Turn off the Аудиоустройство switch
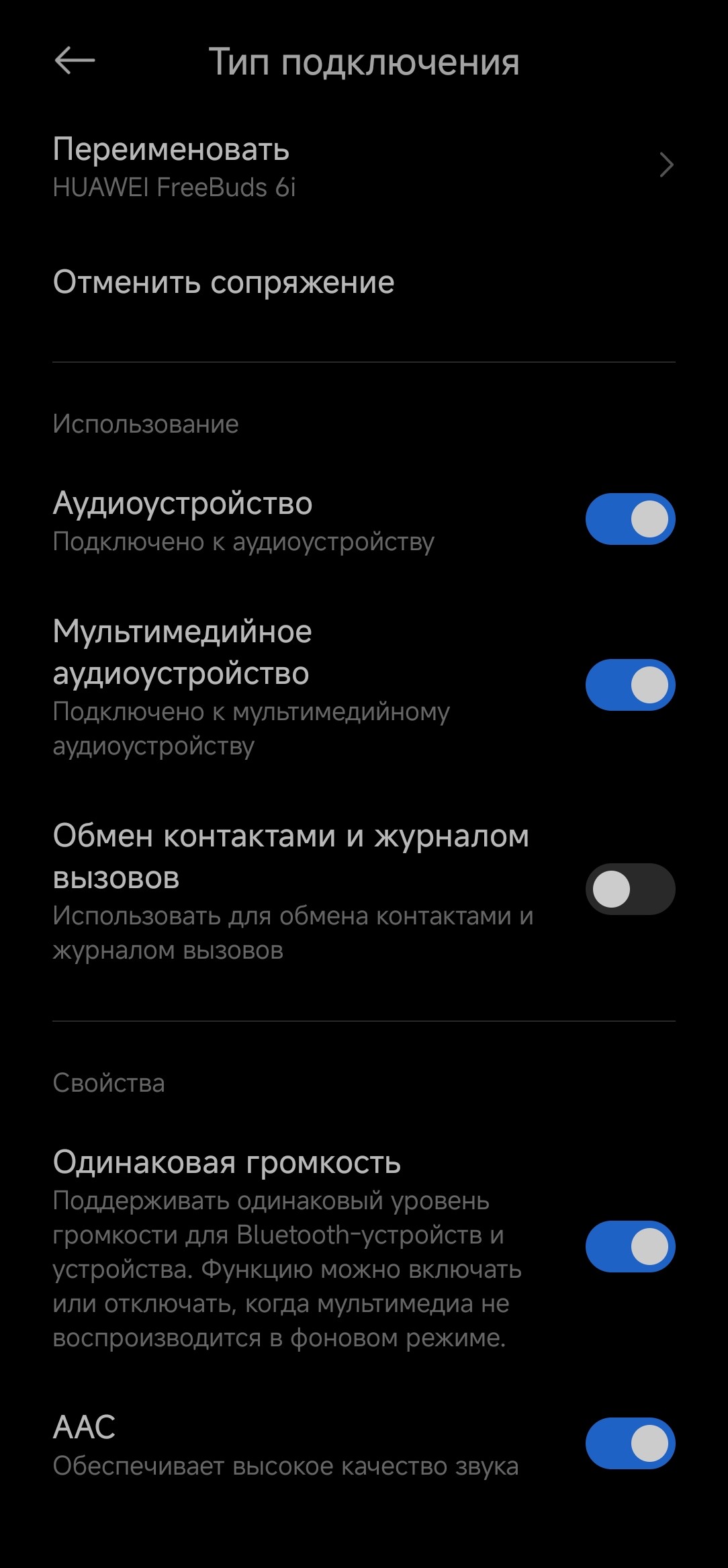This screenshot has width=728, height=1568. tap(630, 519)
